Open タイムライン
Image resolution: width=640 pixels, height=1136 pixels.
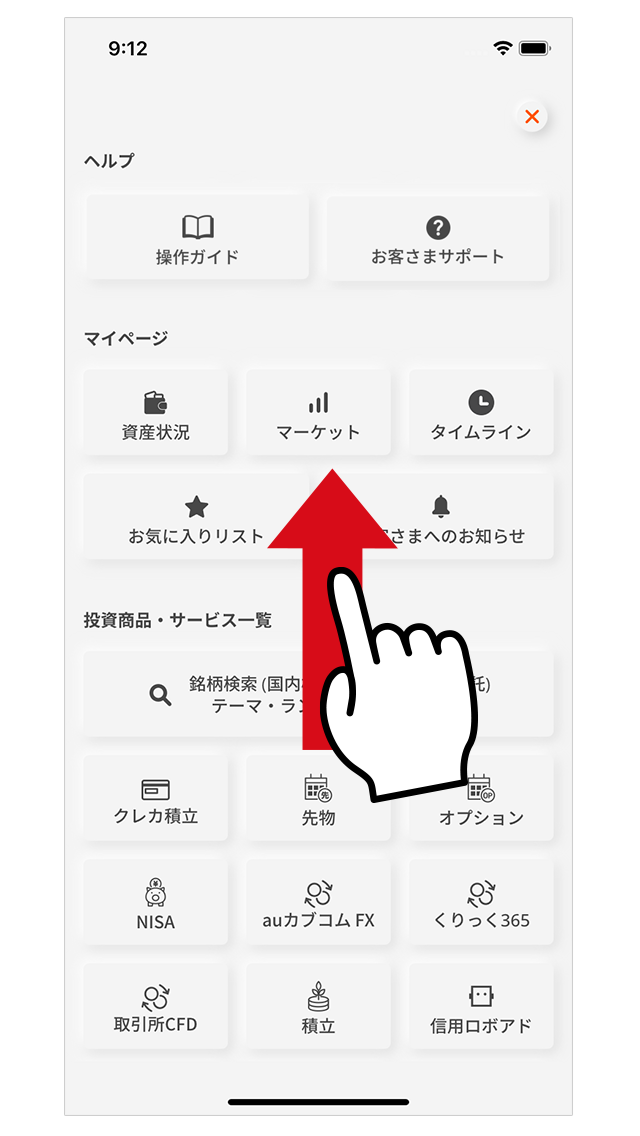point(481,412)
